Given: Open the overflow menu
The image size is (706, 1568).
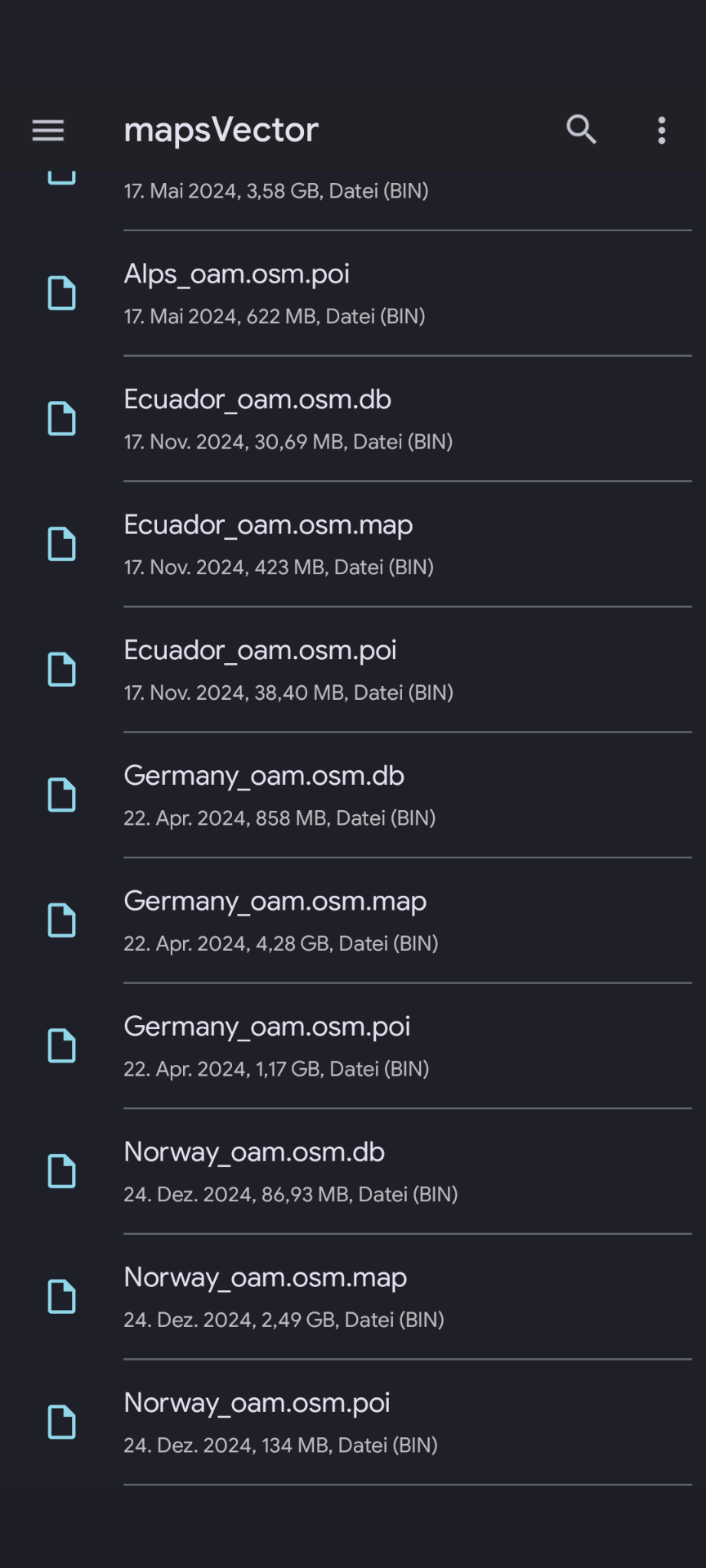Looking at the screenshot, I should click(661, 130).
